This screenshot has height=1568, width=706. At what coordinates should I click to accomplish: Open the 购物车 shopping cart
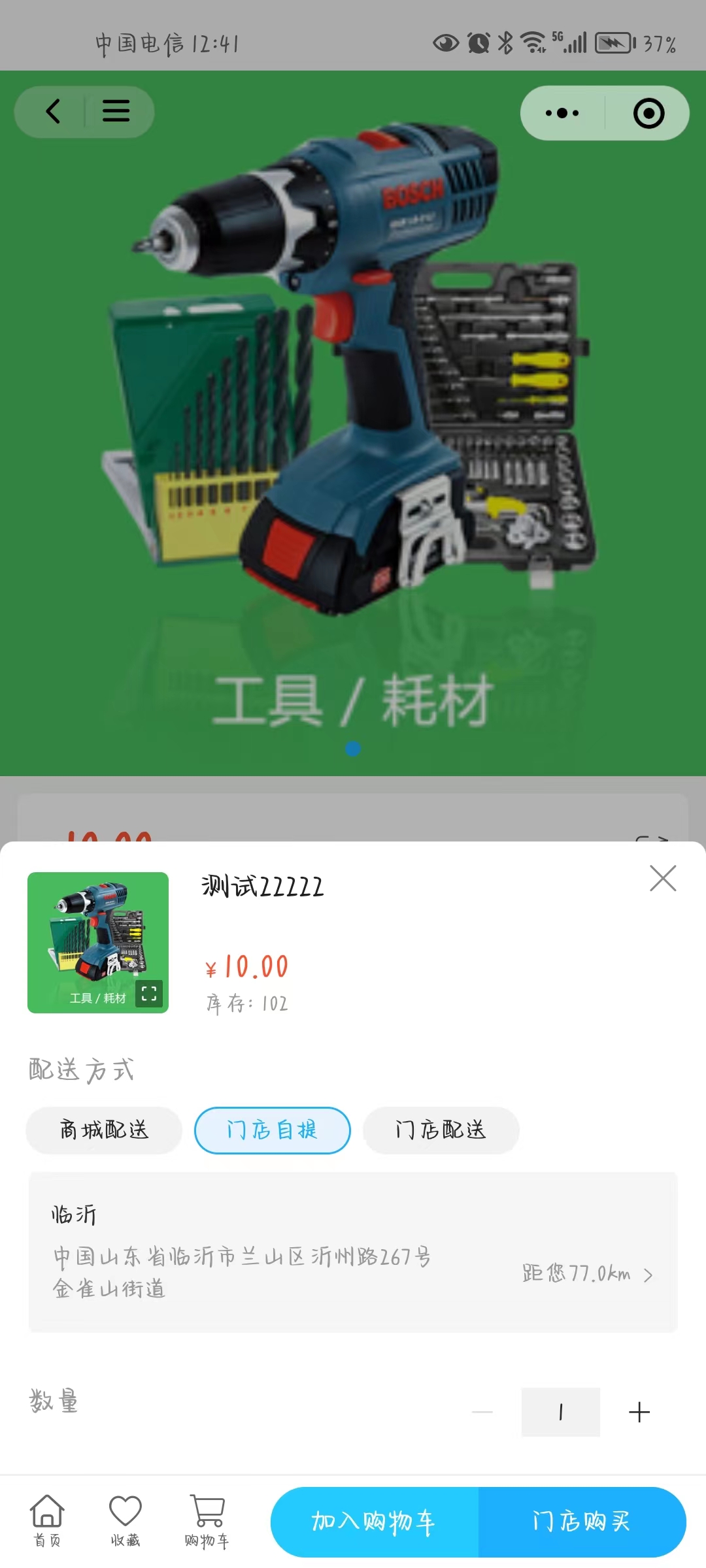(207, 1521)
